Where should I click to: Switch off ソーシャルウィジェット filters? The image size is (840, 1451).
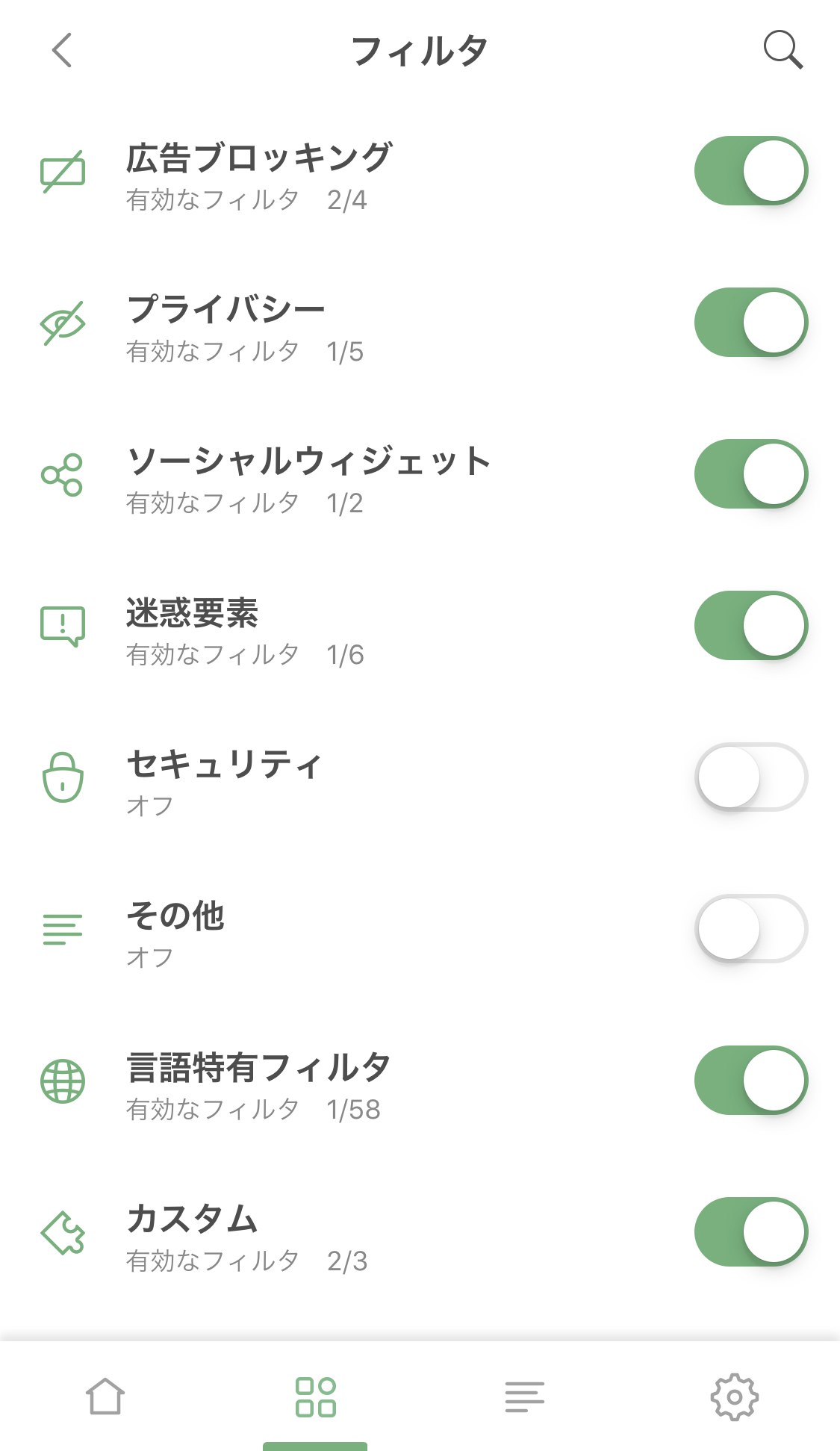click(750, 474)
